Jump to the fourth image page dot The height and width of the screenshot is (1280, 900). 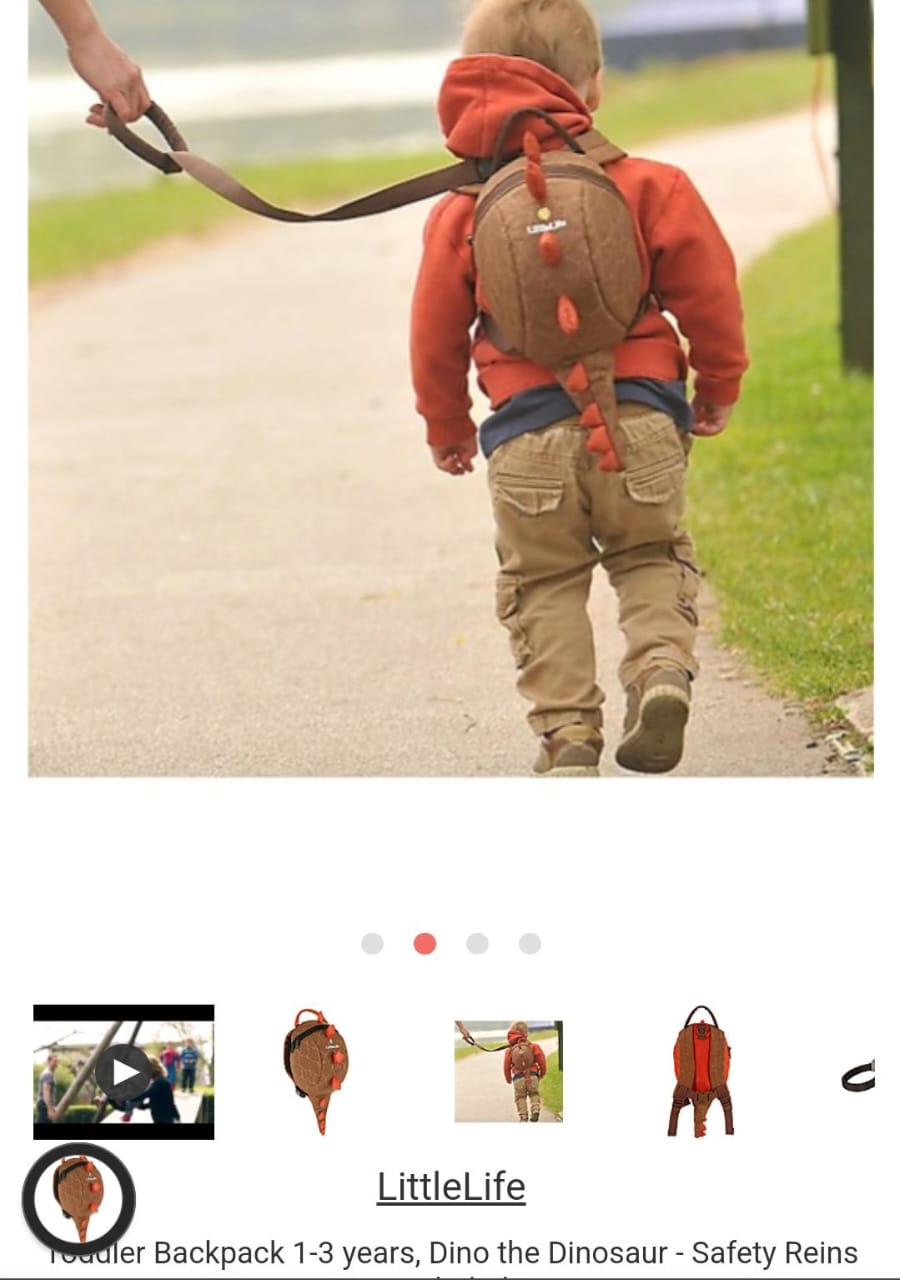(x=530, y=944)
